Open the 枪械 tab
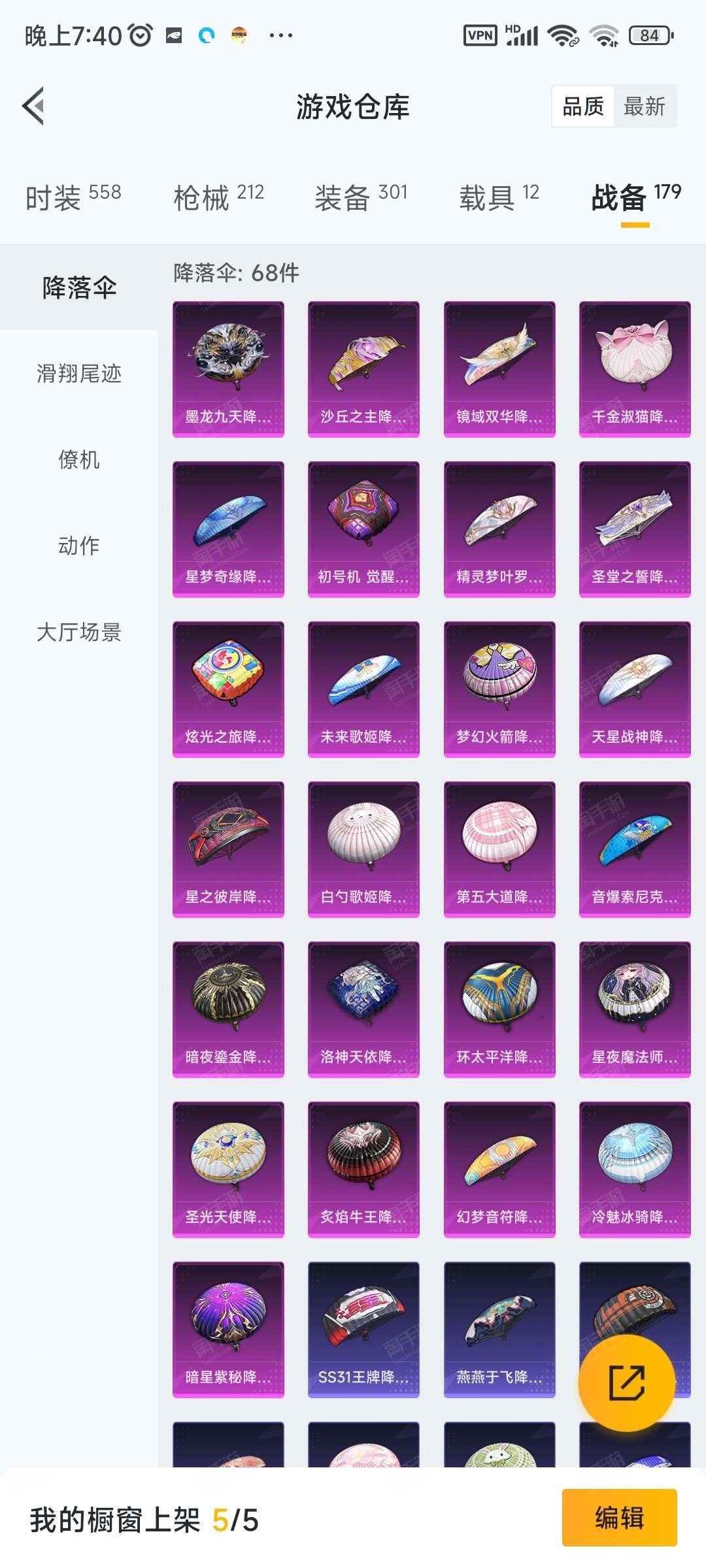The width and height of the screenshot is (706, 1568). (x=219, y=197)
